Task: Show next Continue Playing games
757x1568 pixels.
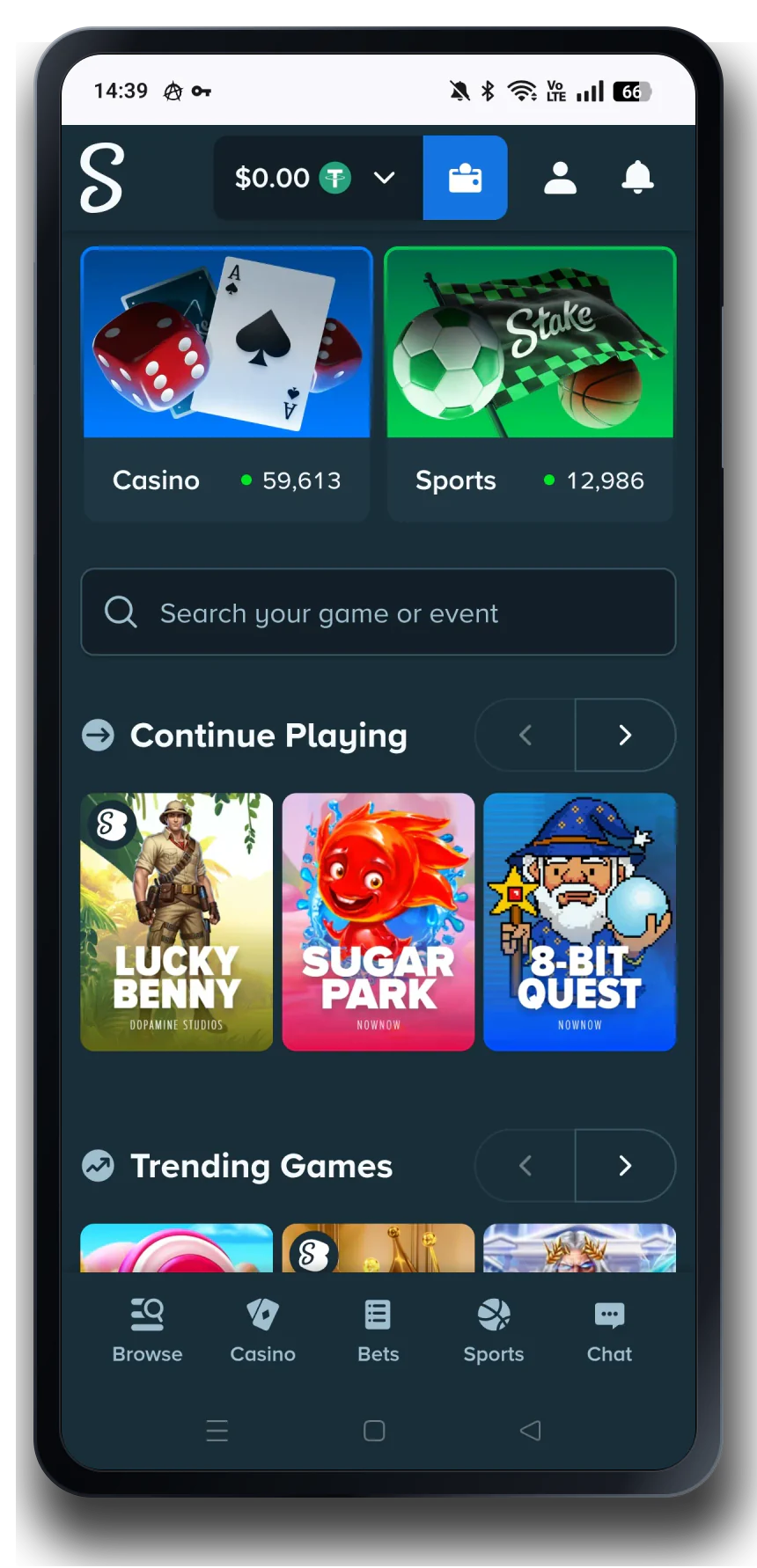Action: coord(626,735)
